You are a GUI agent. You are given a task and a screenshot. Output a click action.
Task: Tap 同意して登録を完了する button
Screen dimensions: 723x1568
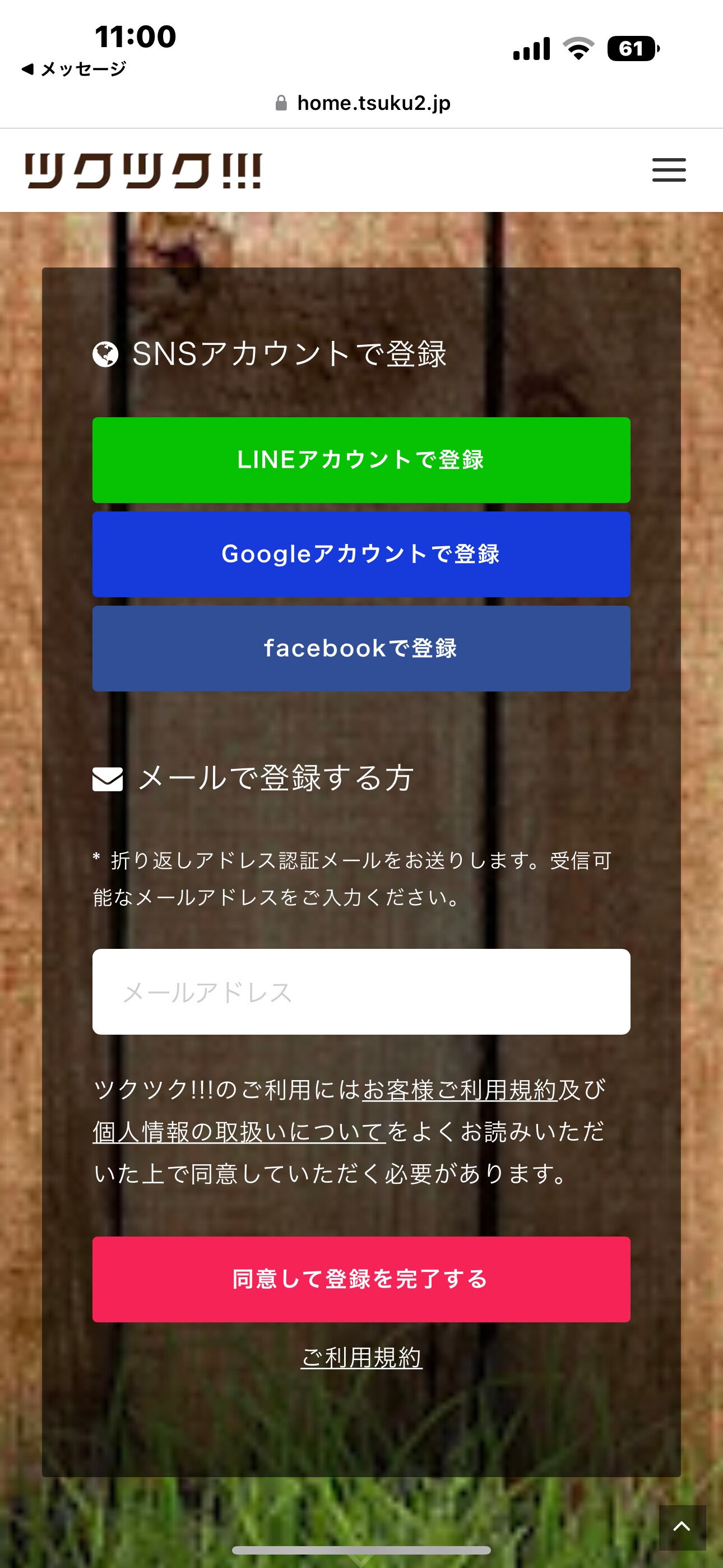361,1279
